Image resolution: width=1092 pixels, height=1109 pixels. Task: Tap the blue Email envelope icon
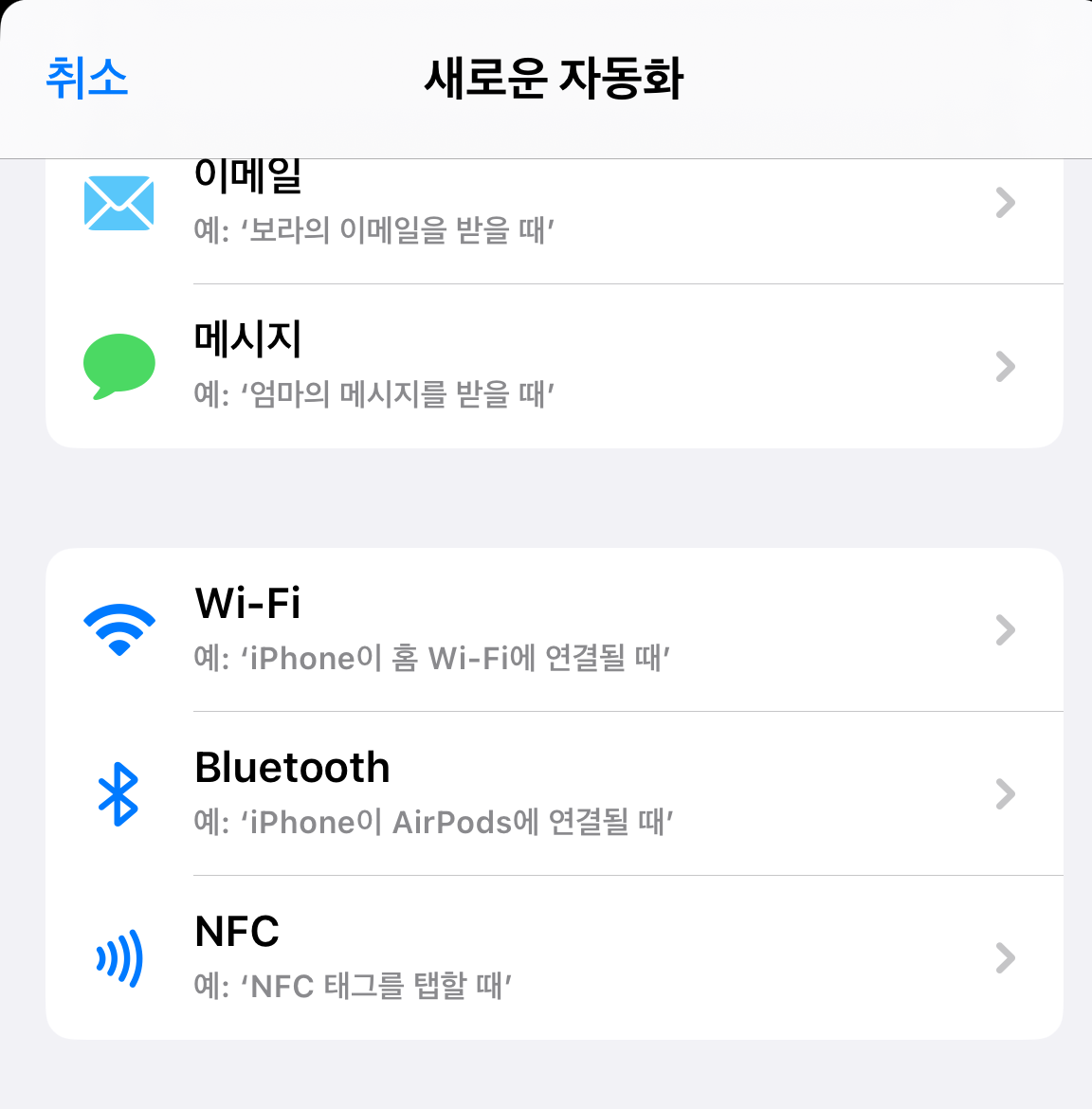(119, 202)
